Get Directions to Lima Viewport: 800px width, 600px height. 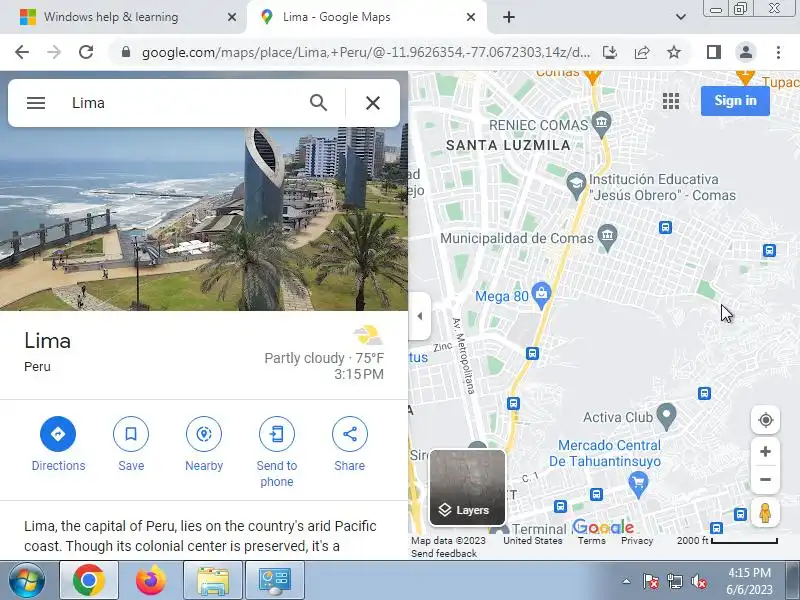[x=58, y=434]
